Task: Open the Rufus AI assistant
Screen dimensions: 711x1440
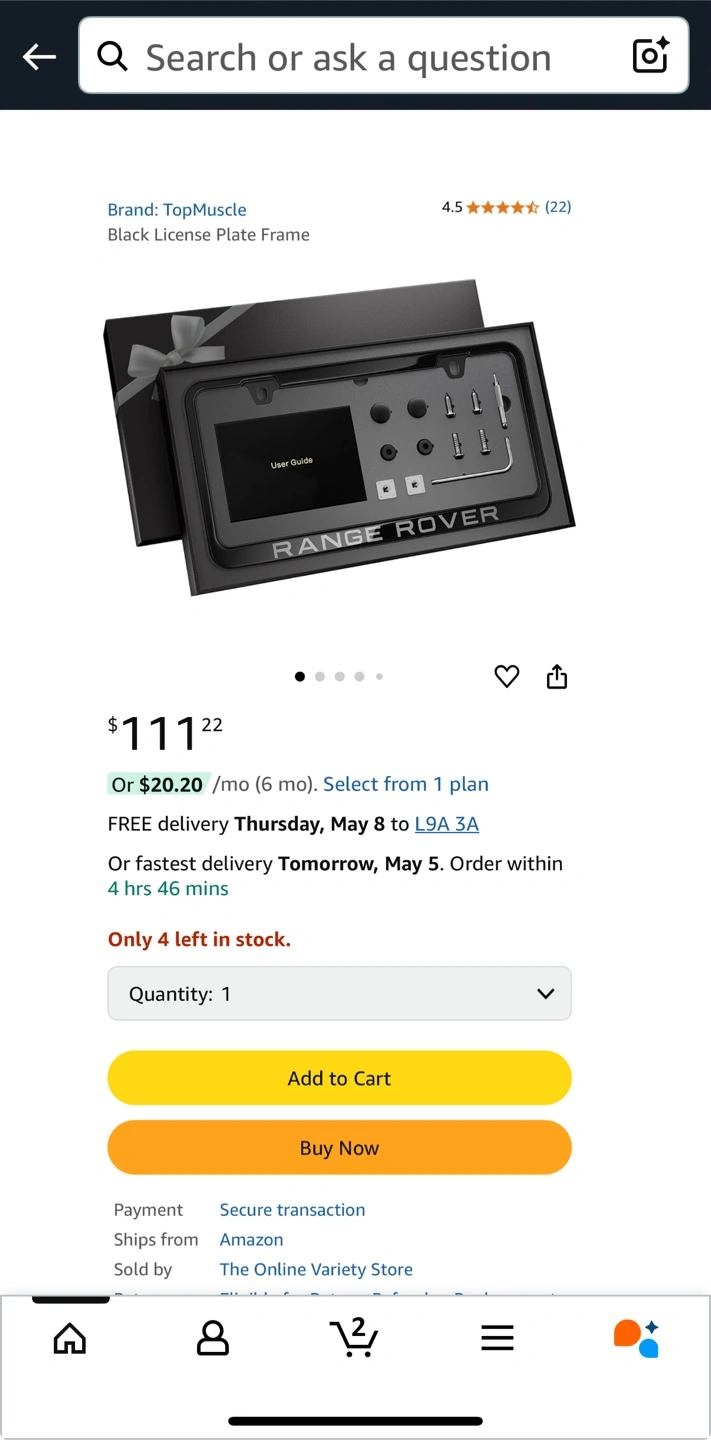Action: point(636,1338)
